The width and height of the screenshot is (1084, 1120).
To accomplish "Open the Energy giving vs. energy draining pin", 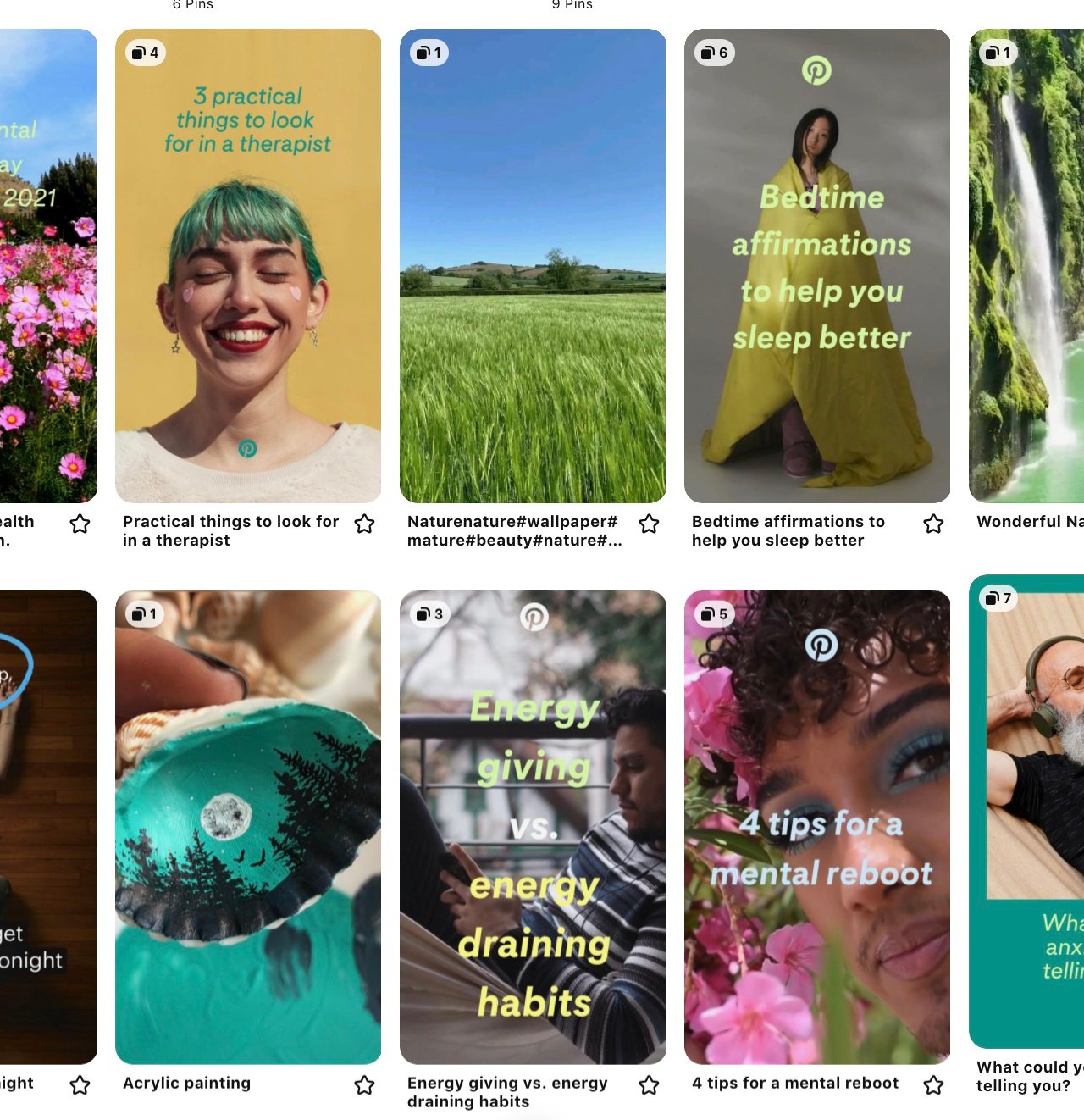I will 532,826.
